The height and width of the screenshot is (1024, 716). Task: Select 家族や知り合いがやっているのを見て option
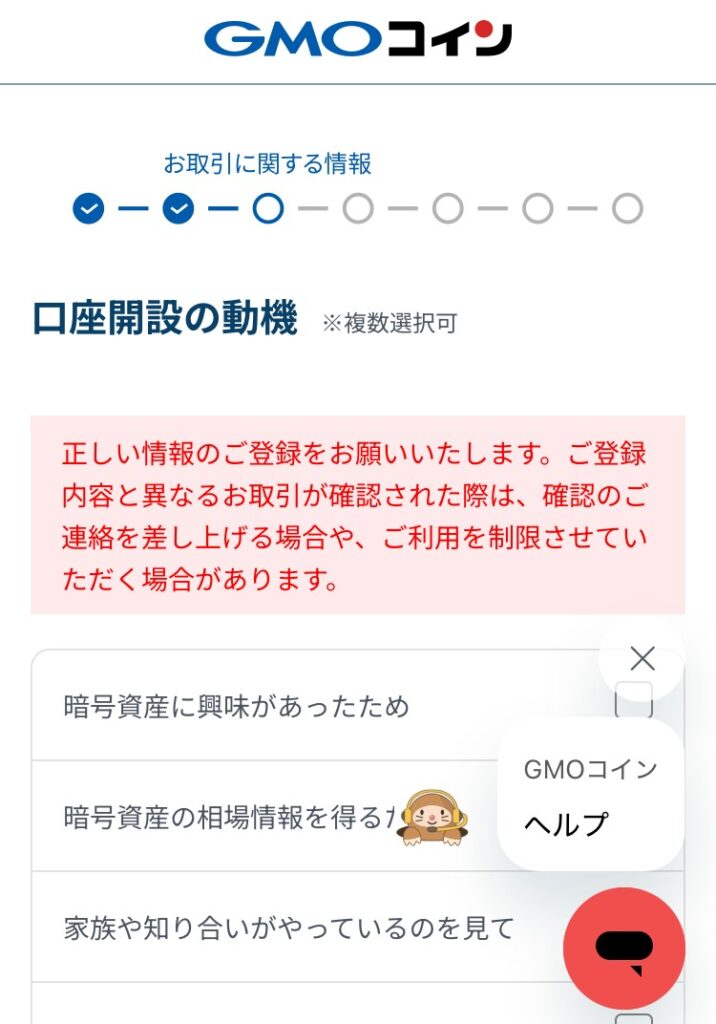288,928
